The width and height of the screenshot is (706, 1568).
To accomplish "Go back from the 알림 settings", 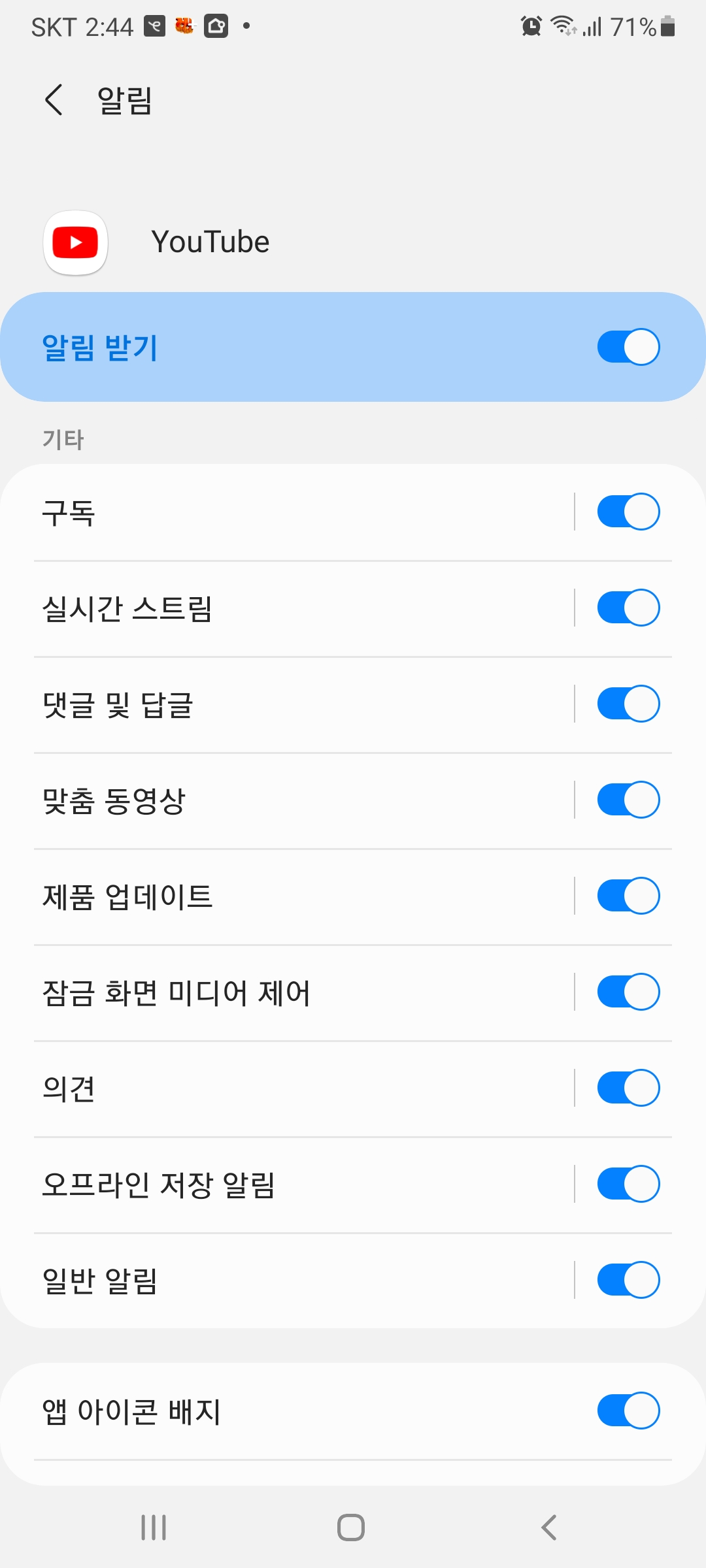I will (54, 100).
